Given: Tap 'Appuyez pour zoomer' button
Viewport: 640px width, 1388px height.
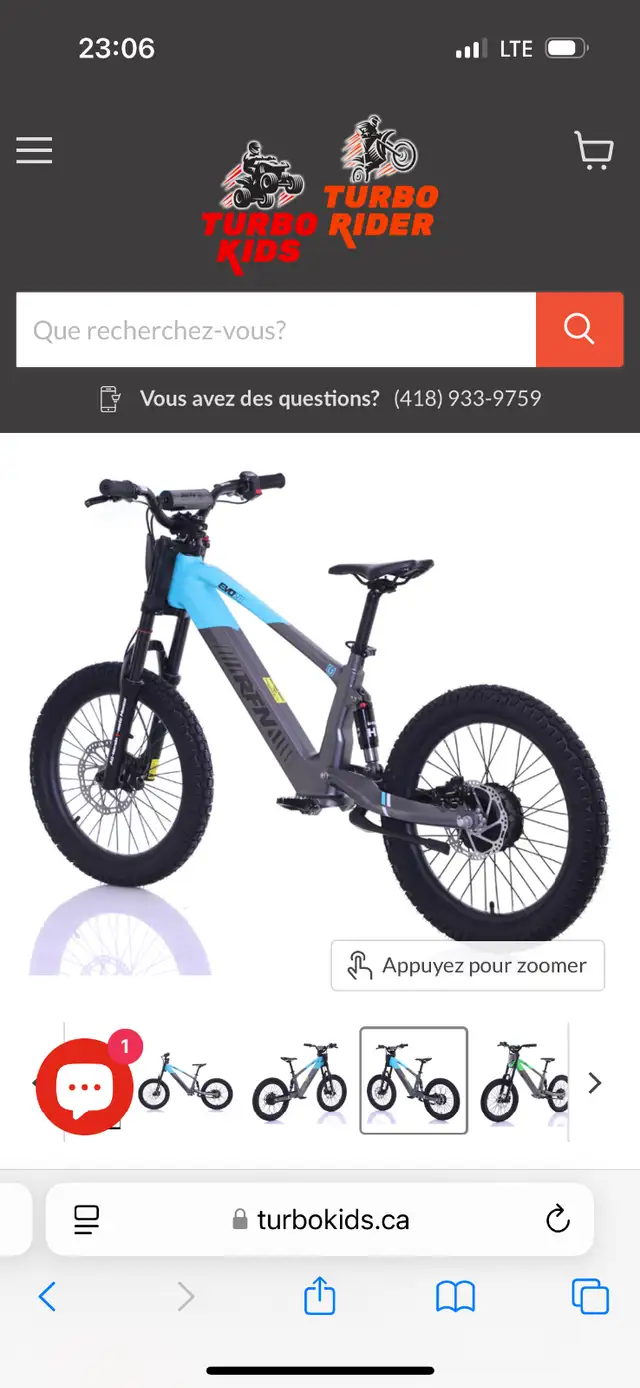Looking at the screenshot, I should pos(468,966).
